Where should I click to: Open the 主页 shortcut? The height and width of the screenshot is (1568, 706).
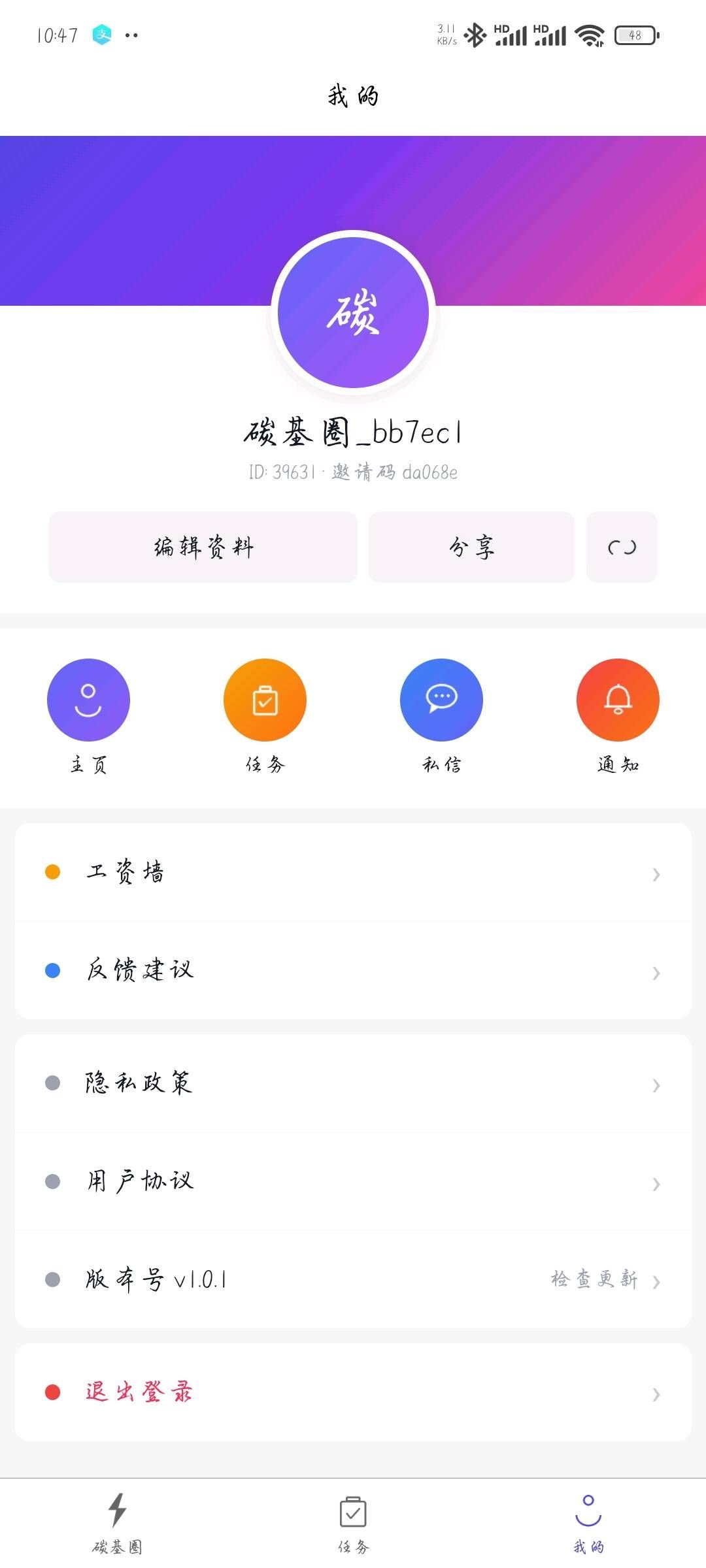click(88, 700)
